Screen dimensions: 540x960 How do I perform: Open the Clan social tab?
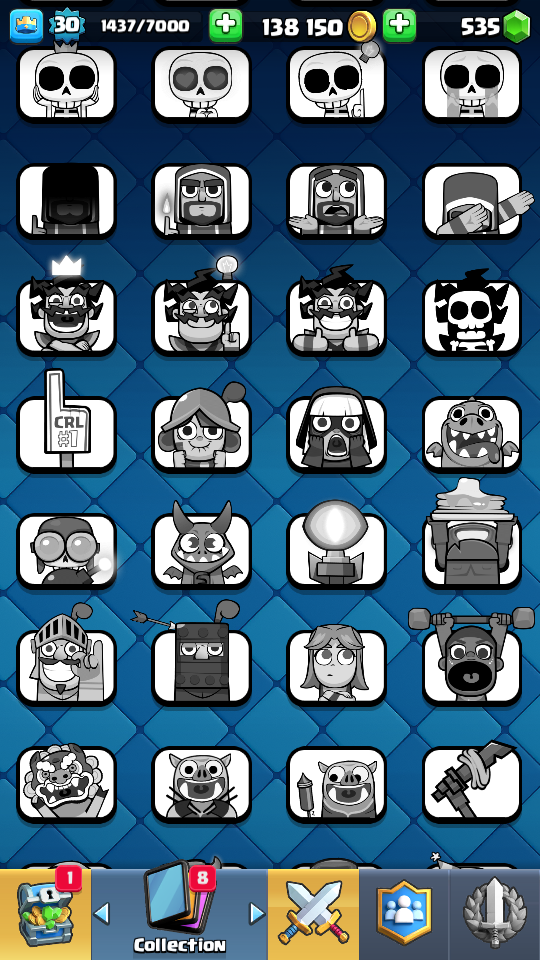click(x=403, y=914)
